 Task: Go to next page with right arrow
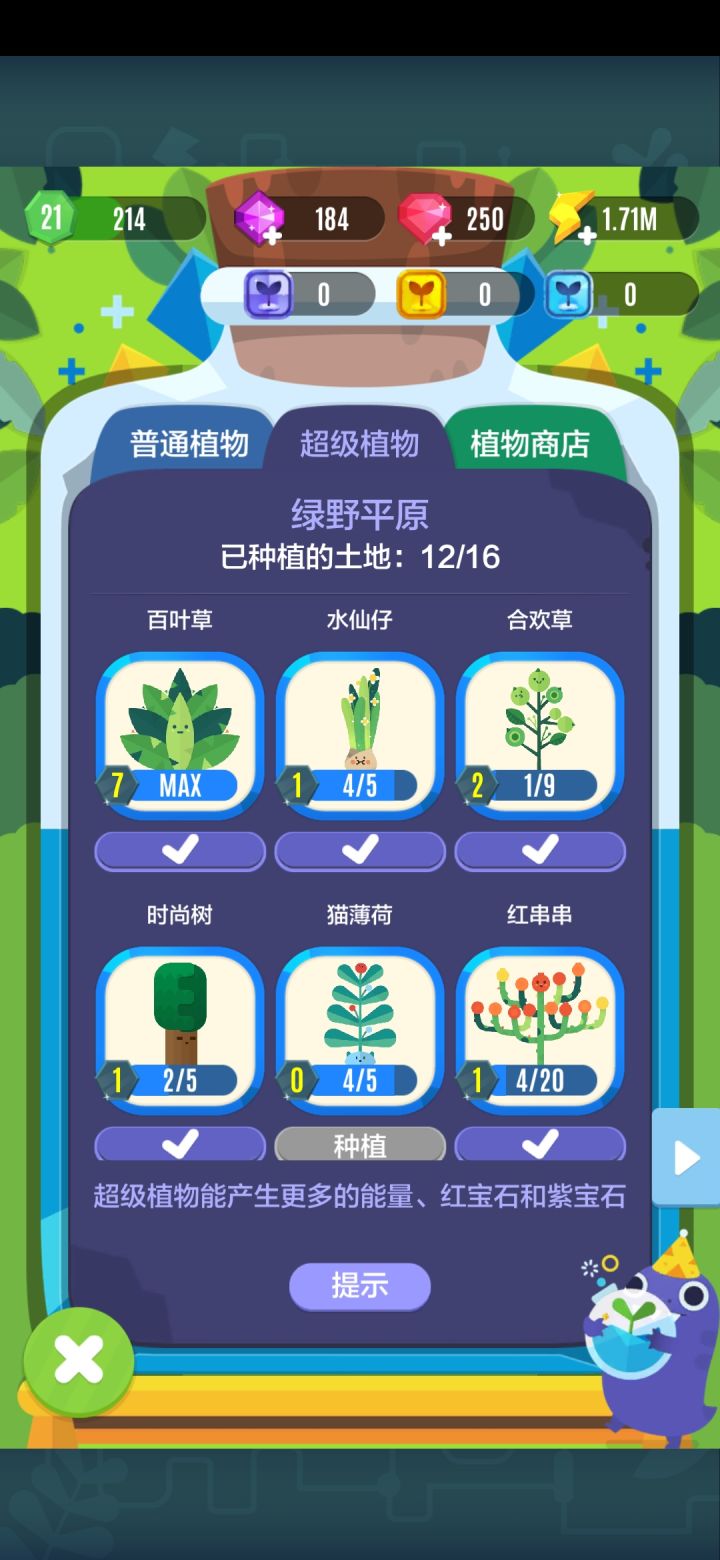(x=686, y=1157)
